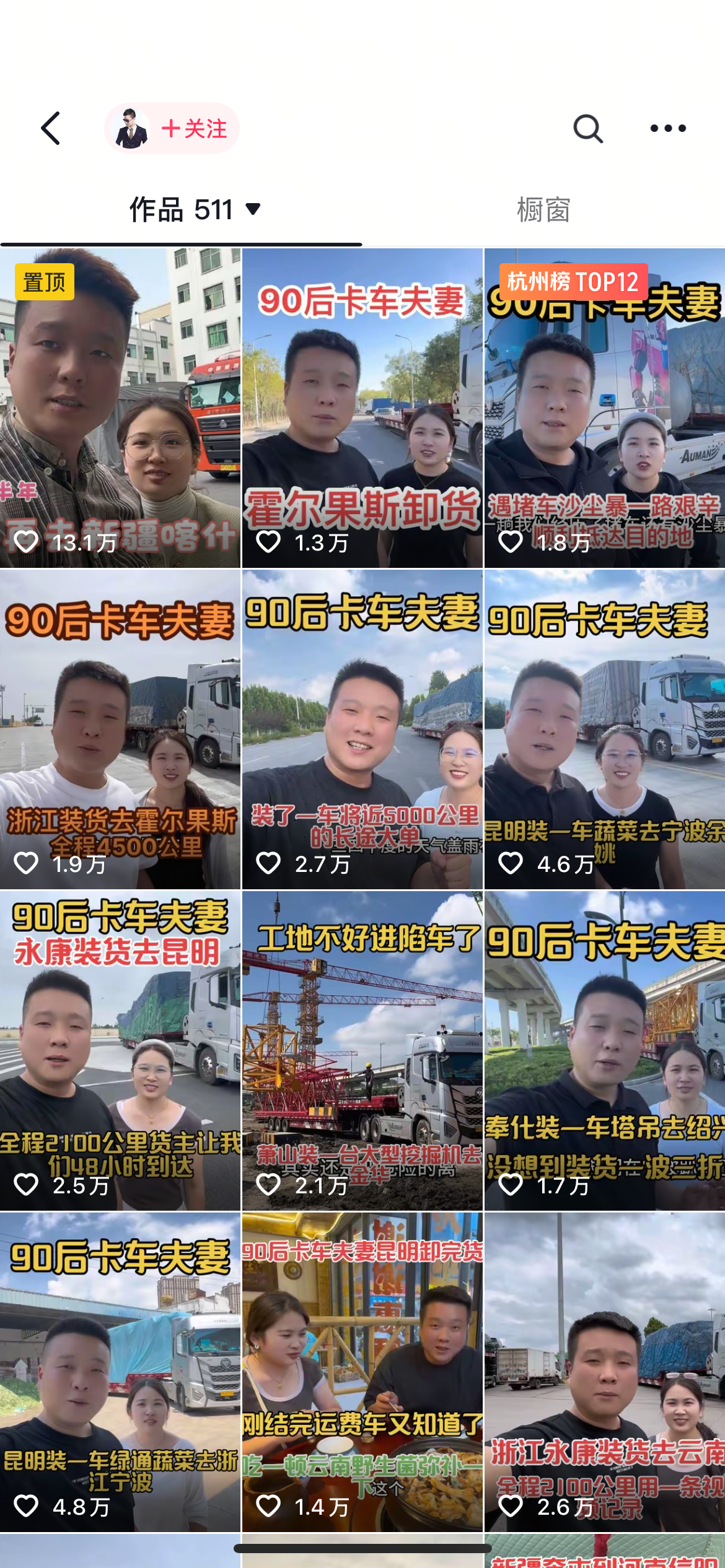Tap the heart icon on the 13.1万 video

27,541
